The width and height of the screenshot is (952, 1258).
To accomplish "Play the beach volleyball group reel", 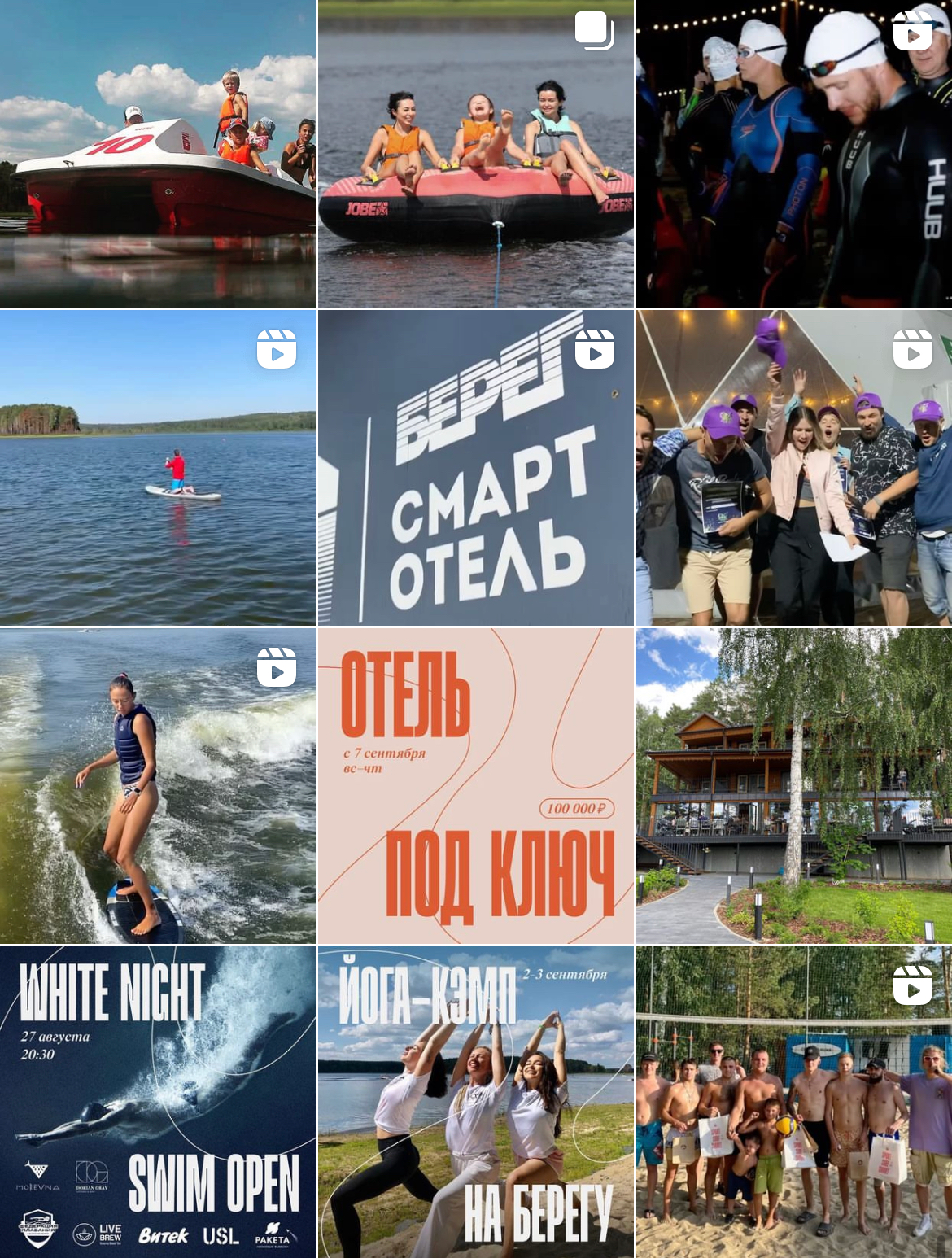I will pos(793,1102).
